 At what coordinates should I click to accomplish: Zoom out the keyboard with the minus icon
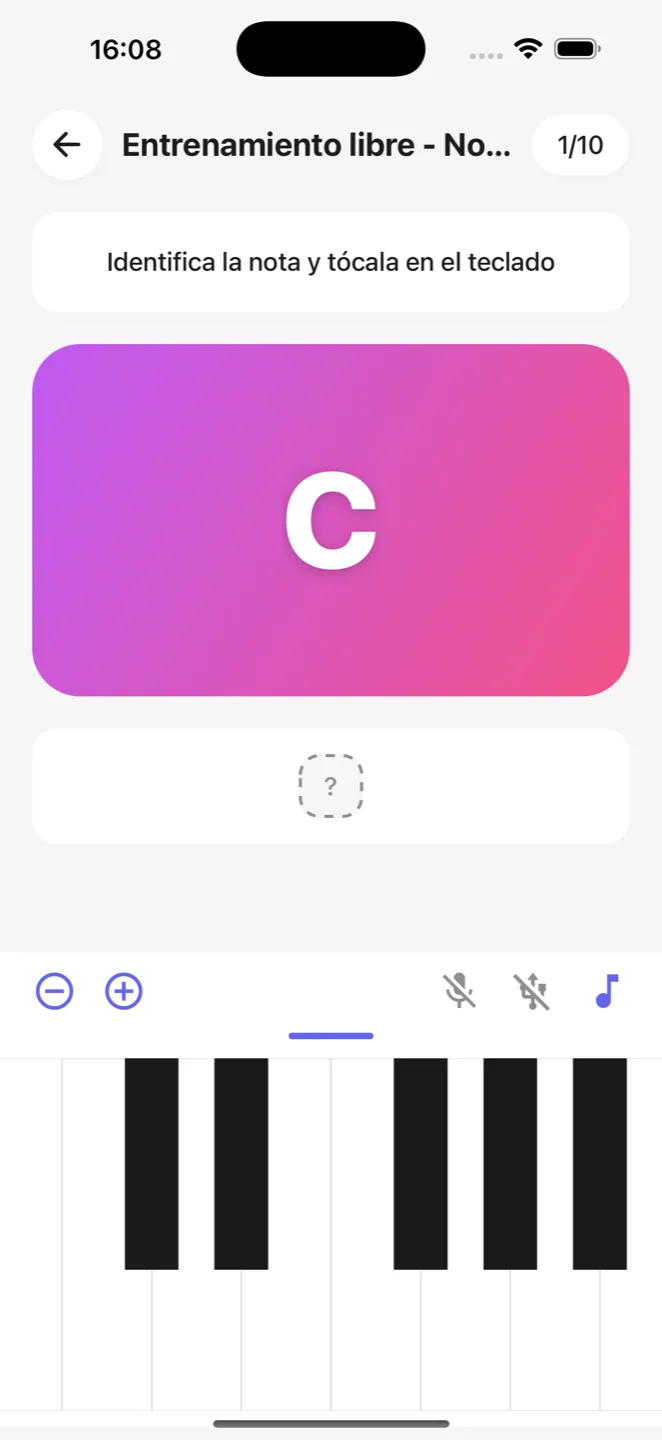(55, 991)
